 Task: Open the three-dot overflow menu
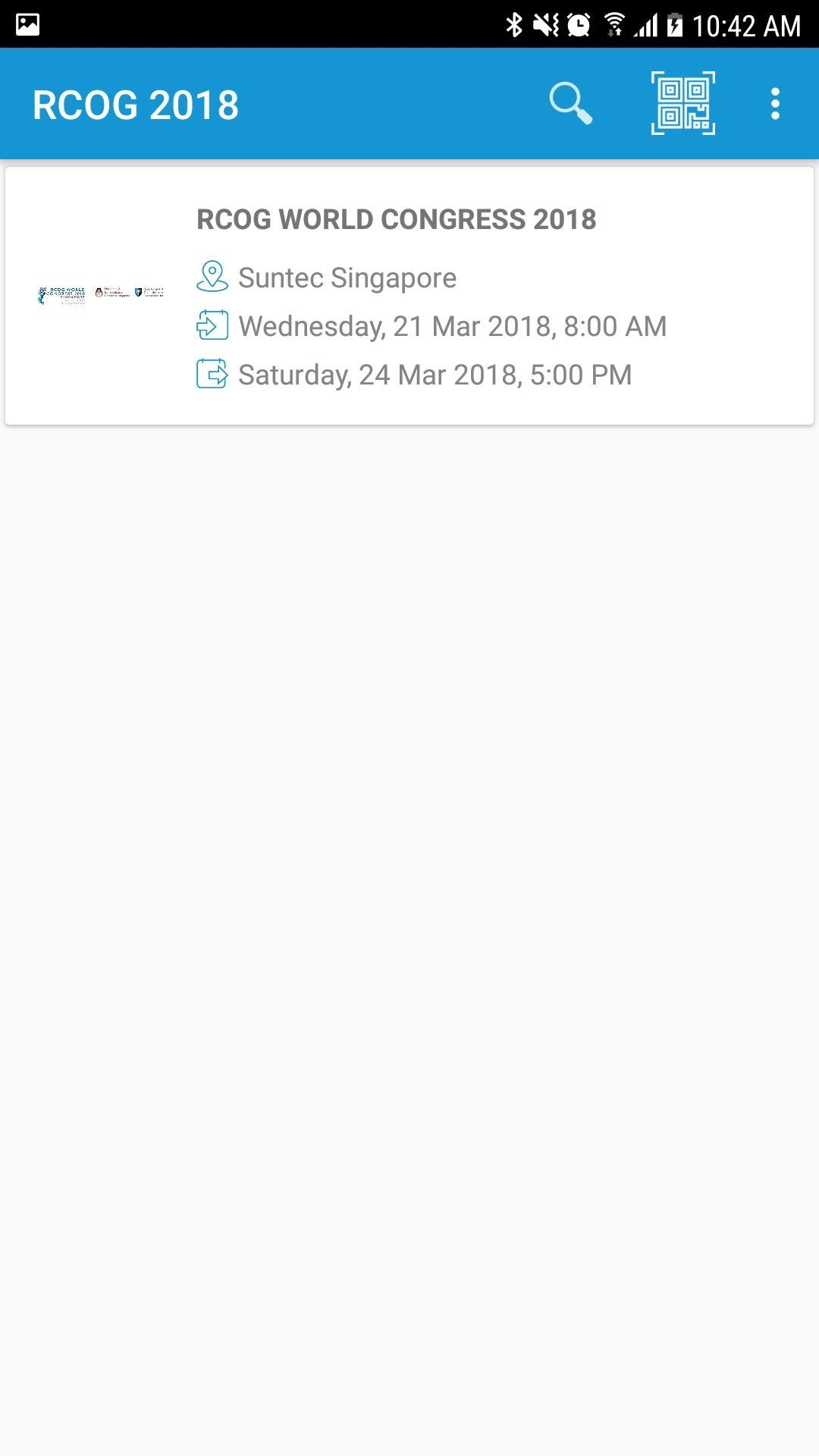coord(775,103)
